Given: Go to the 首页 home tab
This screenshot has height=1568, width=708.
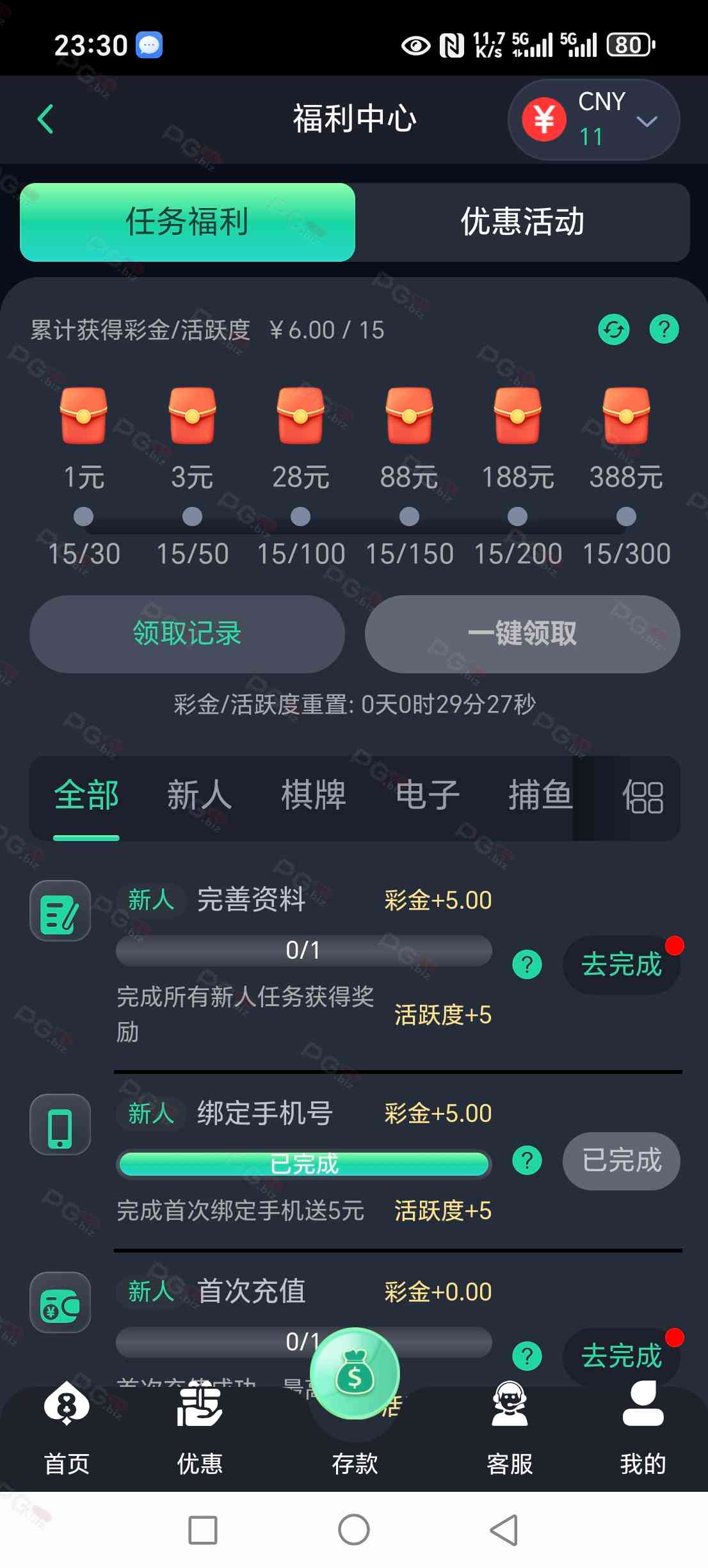Looking at the screenshot, I should pos(67,1434).
